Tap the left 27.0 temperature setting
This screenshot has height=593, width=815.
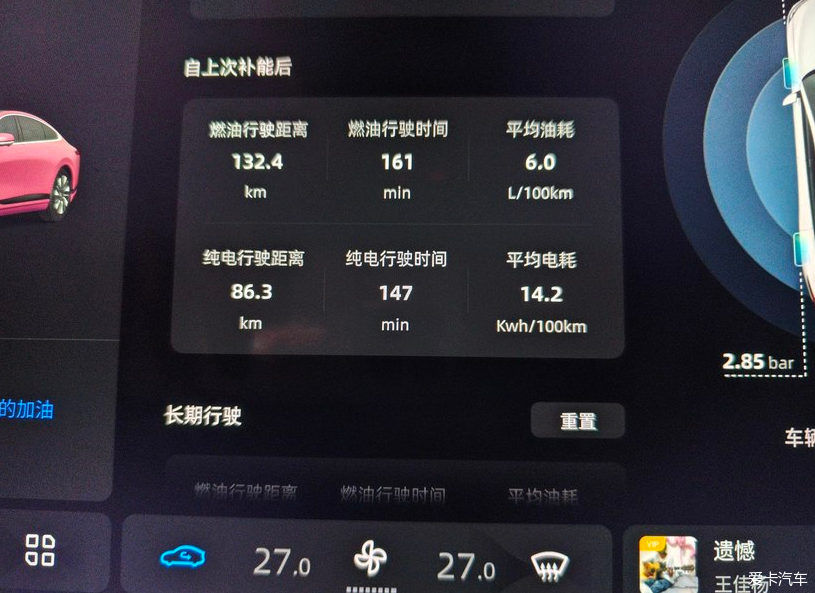click(x=281, y=563)
